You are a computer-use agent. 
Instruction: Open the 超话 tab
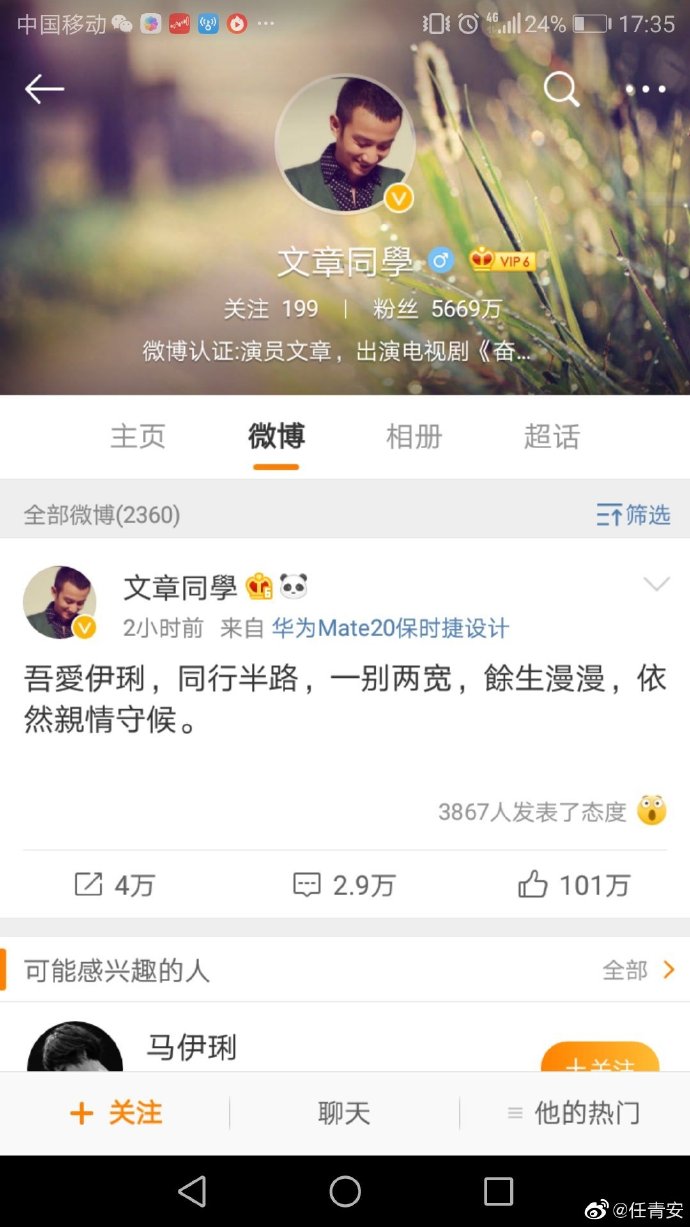[551, 437]
